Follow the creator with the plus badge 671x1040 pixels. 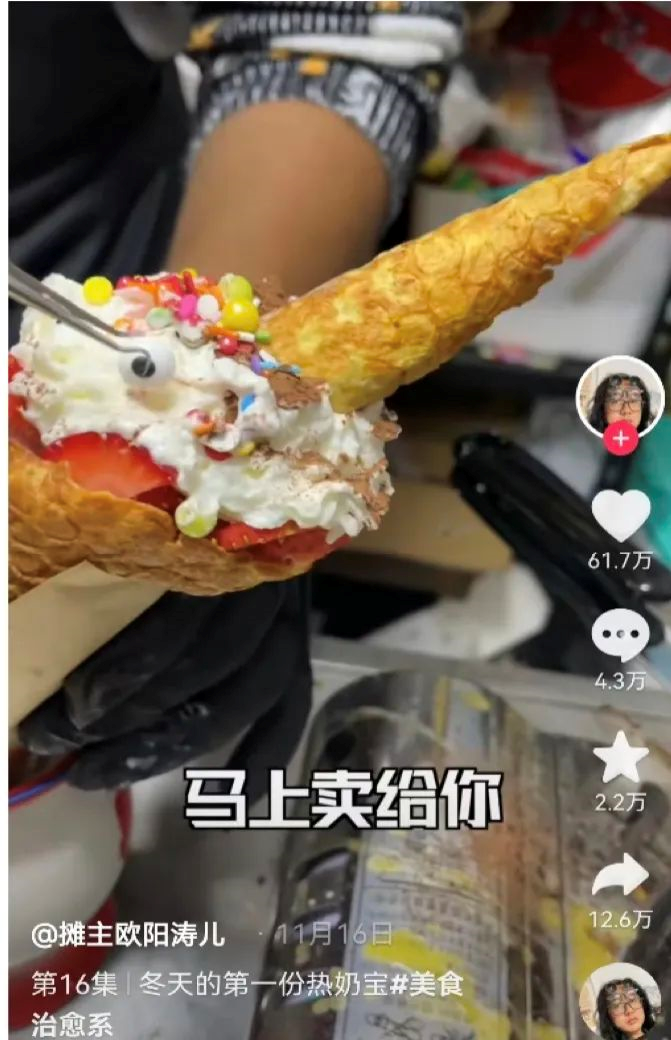(x=621, y=439)
